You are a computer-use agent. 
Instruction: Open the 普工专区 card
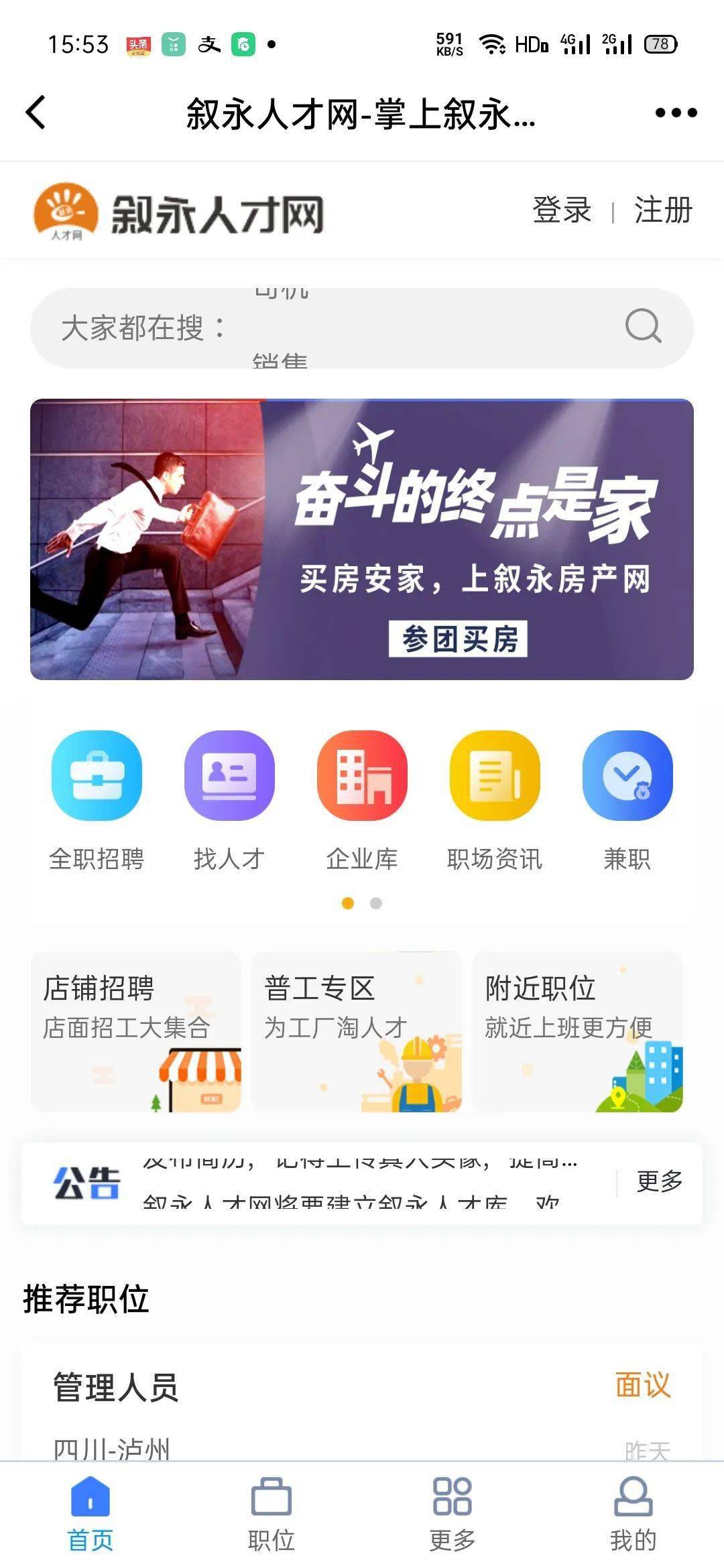pyautogui.click(x=356, y=1032)
